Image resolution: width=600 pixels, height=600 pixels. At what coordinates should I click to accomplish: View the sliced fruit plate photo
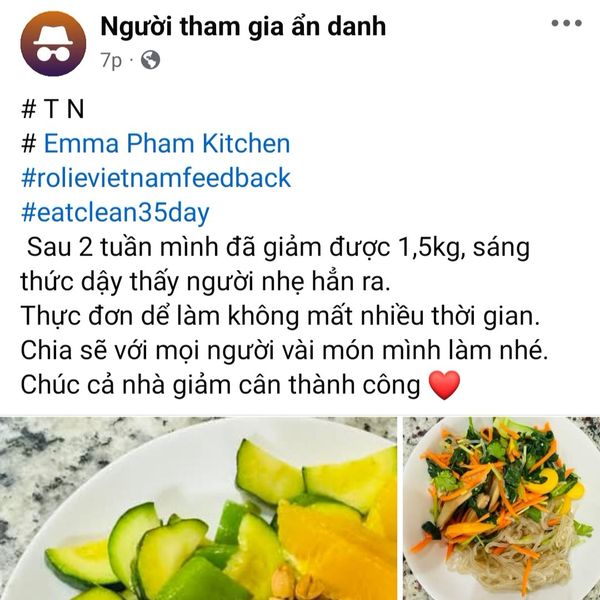tap(198, 509)
